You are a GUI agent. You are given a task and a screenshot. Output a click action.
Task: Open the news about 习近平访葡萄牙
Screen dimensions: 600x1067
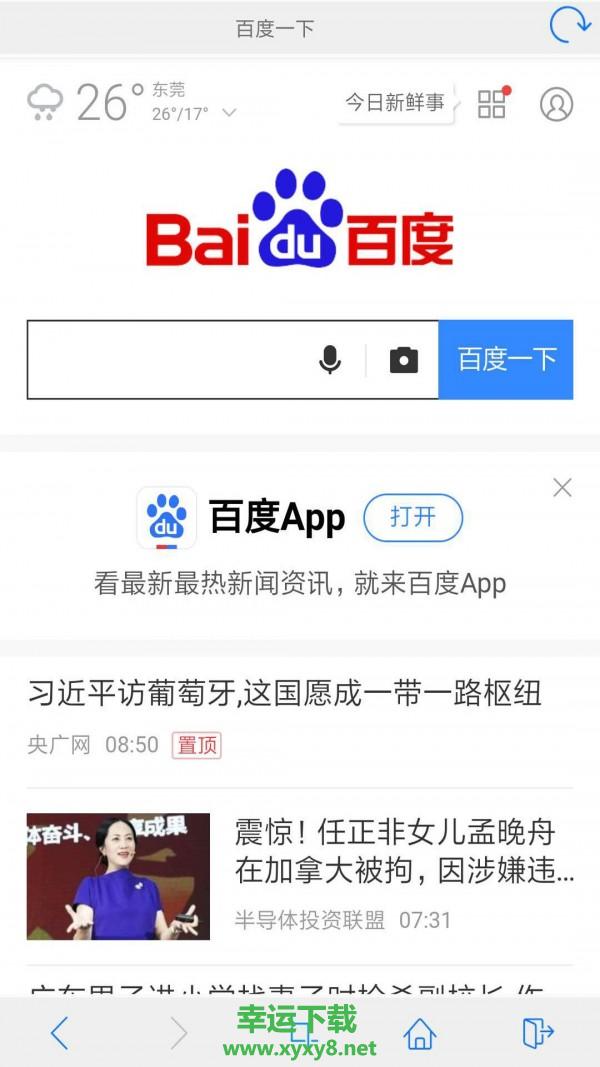click(284, 692)
